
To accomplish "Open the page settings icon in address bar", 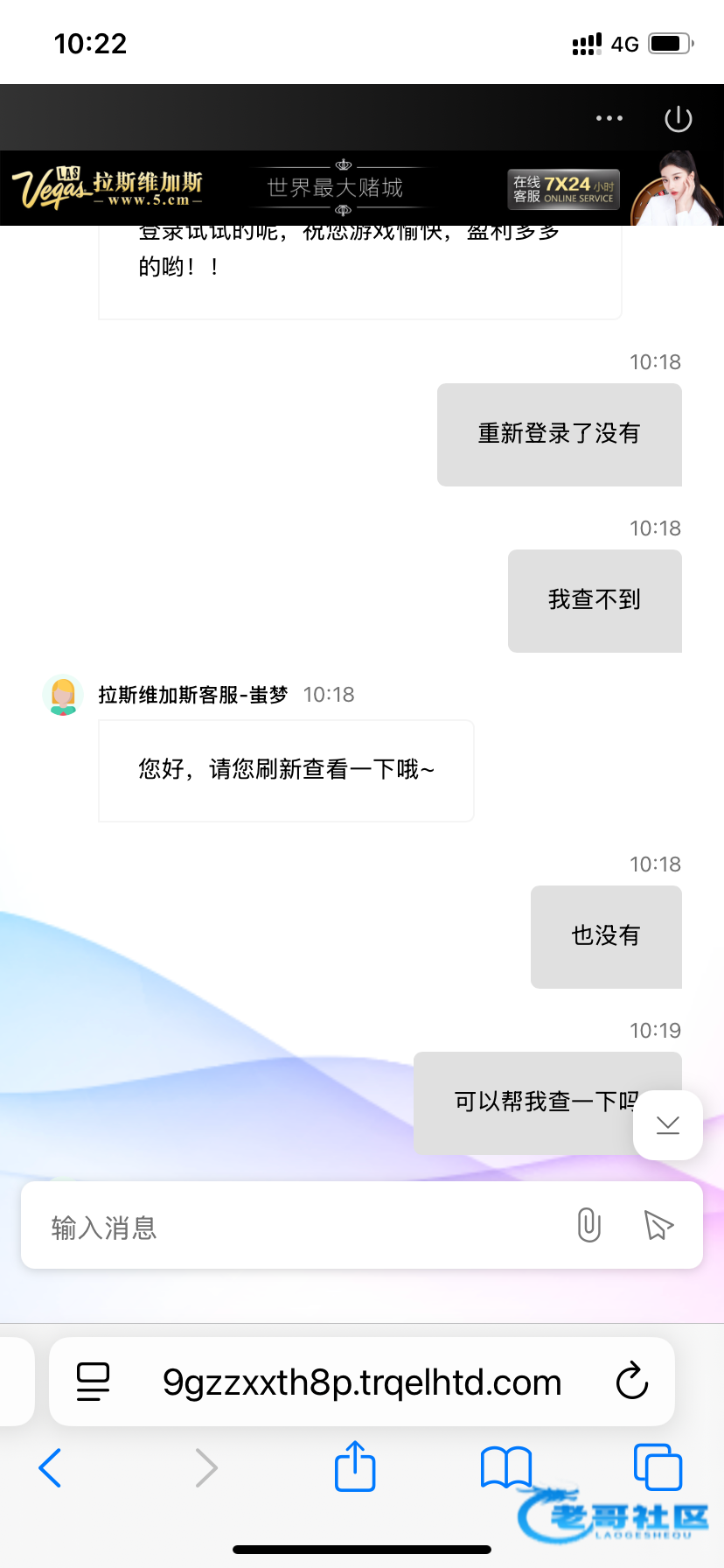I will [94, 1382].
